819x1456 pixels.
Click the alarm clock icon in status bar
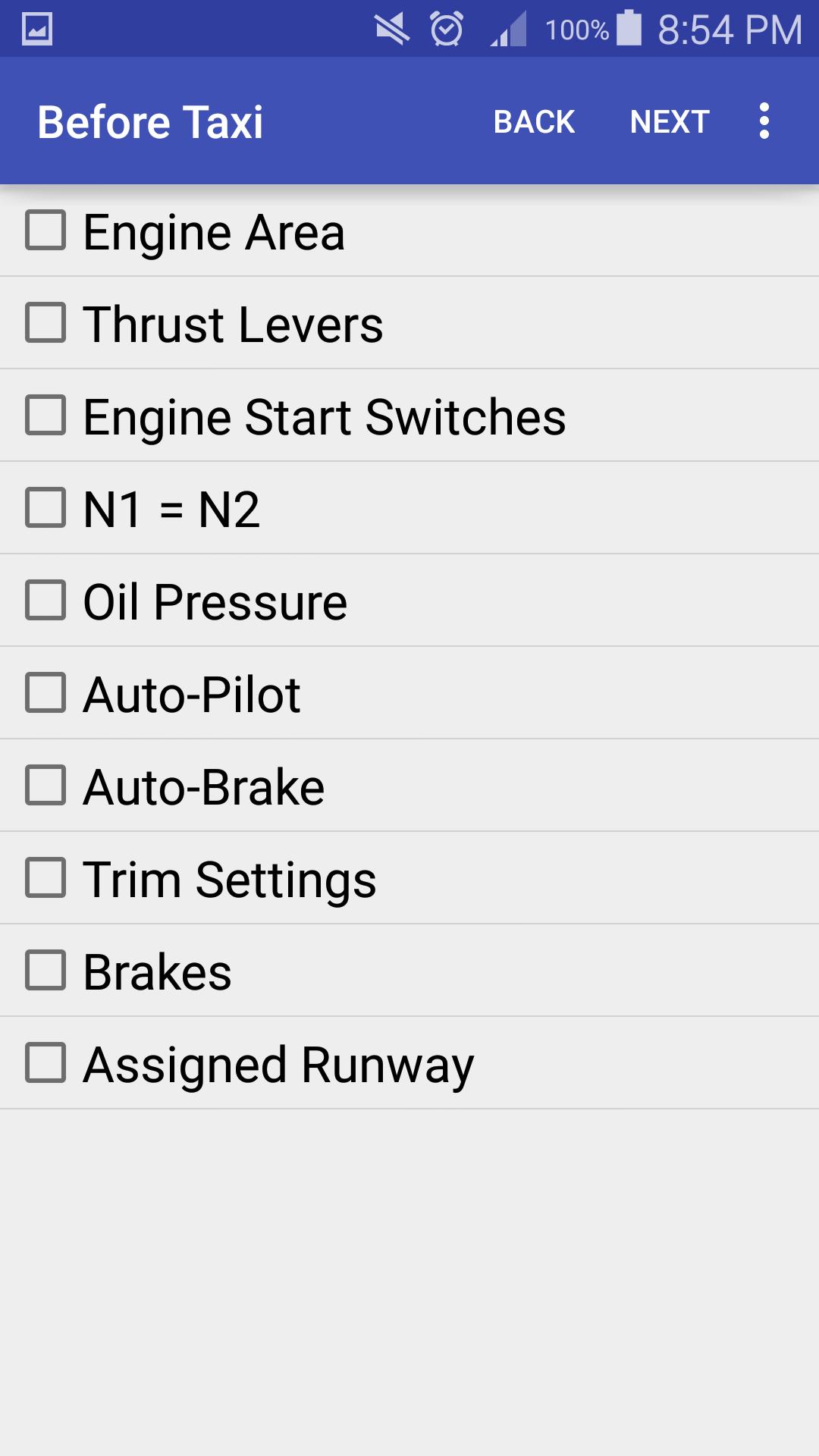[446, 27]
